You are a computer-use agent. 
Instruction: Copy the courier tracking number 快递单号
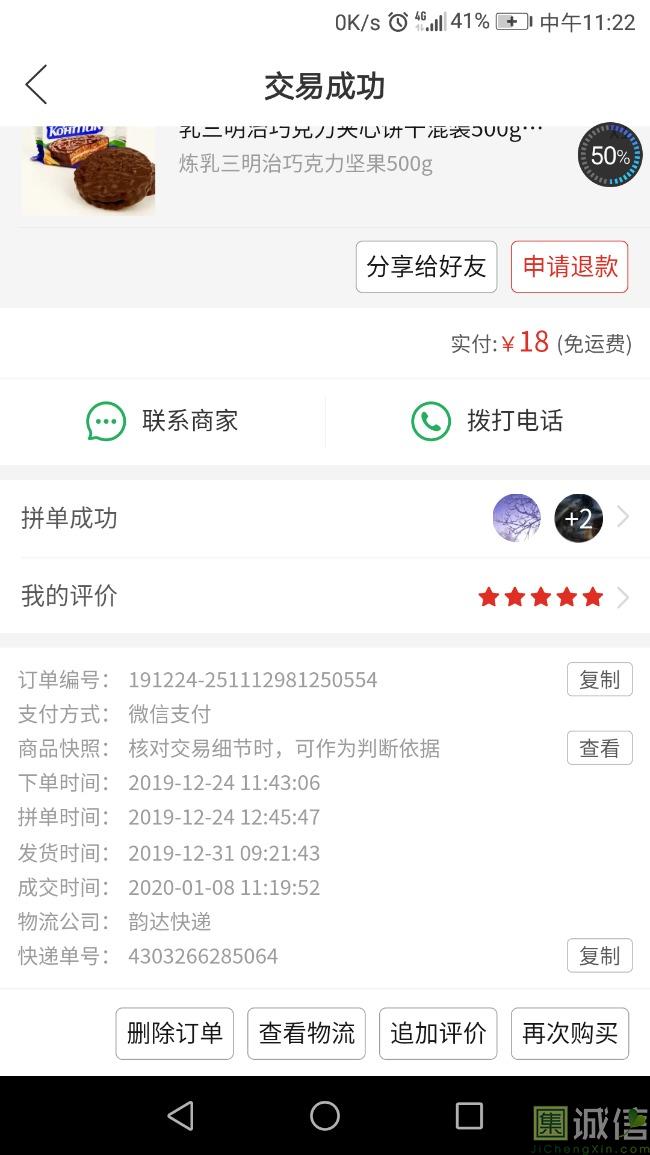tap(599, 956)
